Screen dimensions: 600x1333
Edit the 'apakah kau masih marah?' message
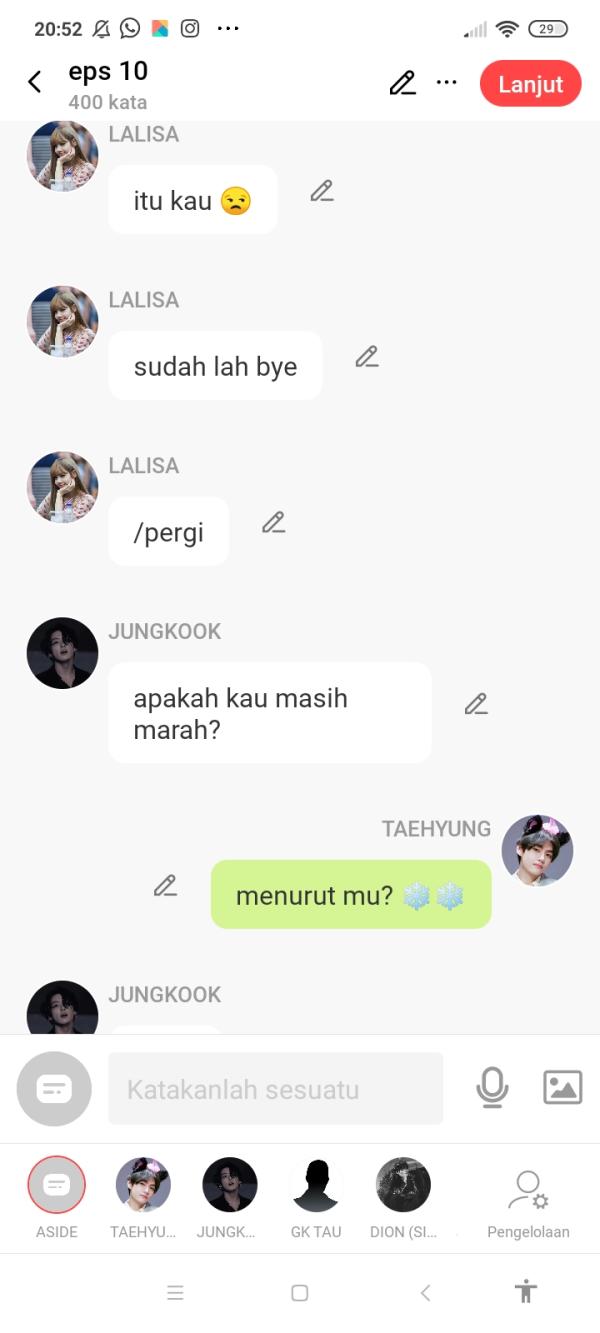point(476,705)
